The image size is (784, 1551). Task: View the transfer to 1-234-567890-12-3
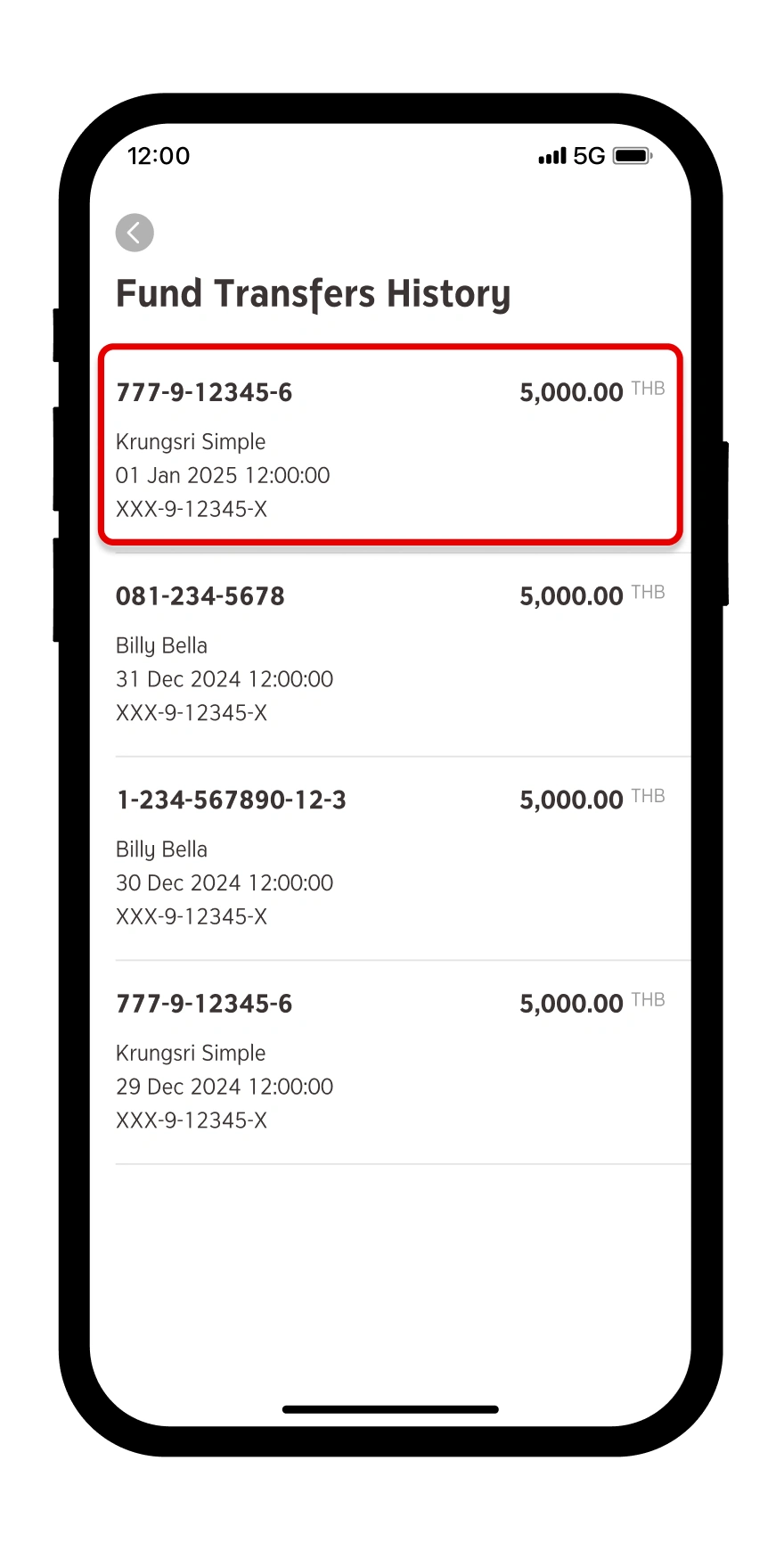[x=390, y=858]
